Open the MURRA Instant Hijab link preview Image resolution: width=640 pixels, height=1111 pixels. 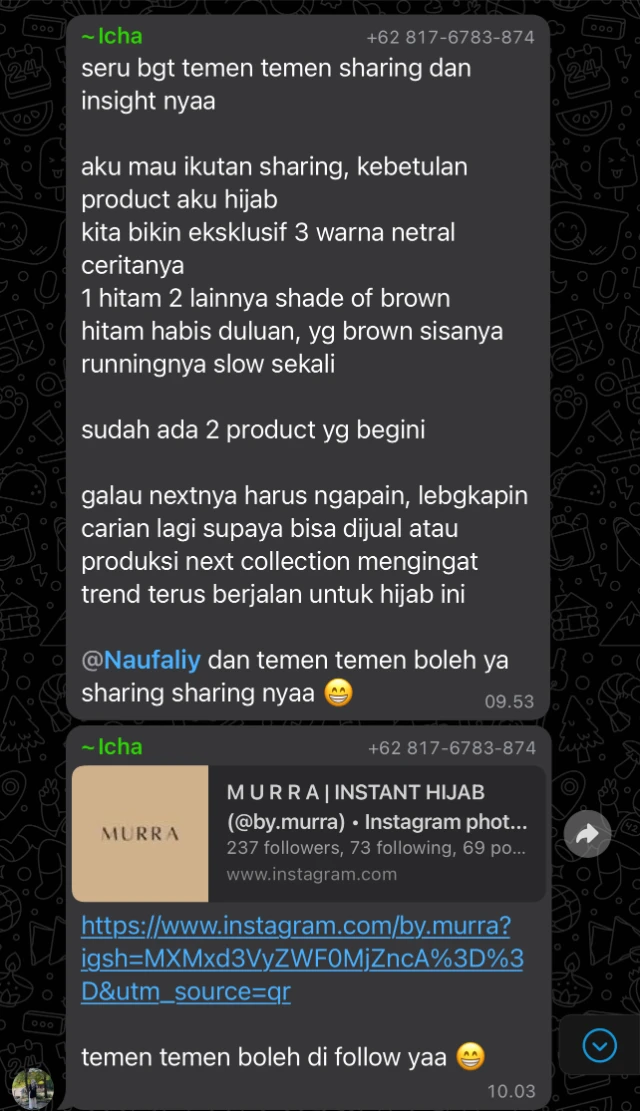point(309,833)
